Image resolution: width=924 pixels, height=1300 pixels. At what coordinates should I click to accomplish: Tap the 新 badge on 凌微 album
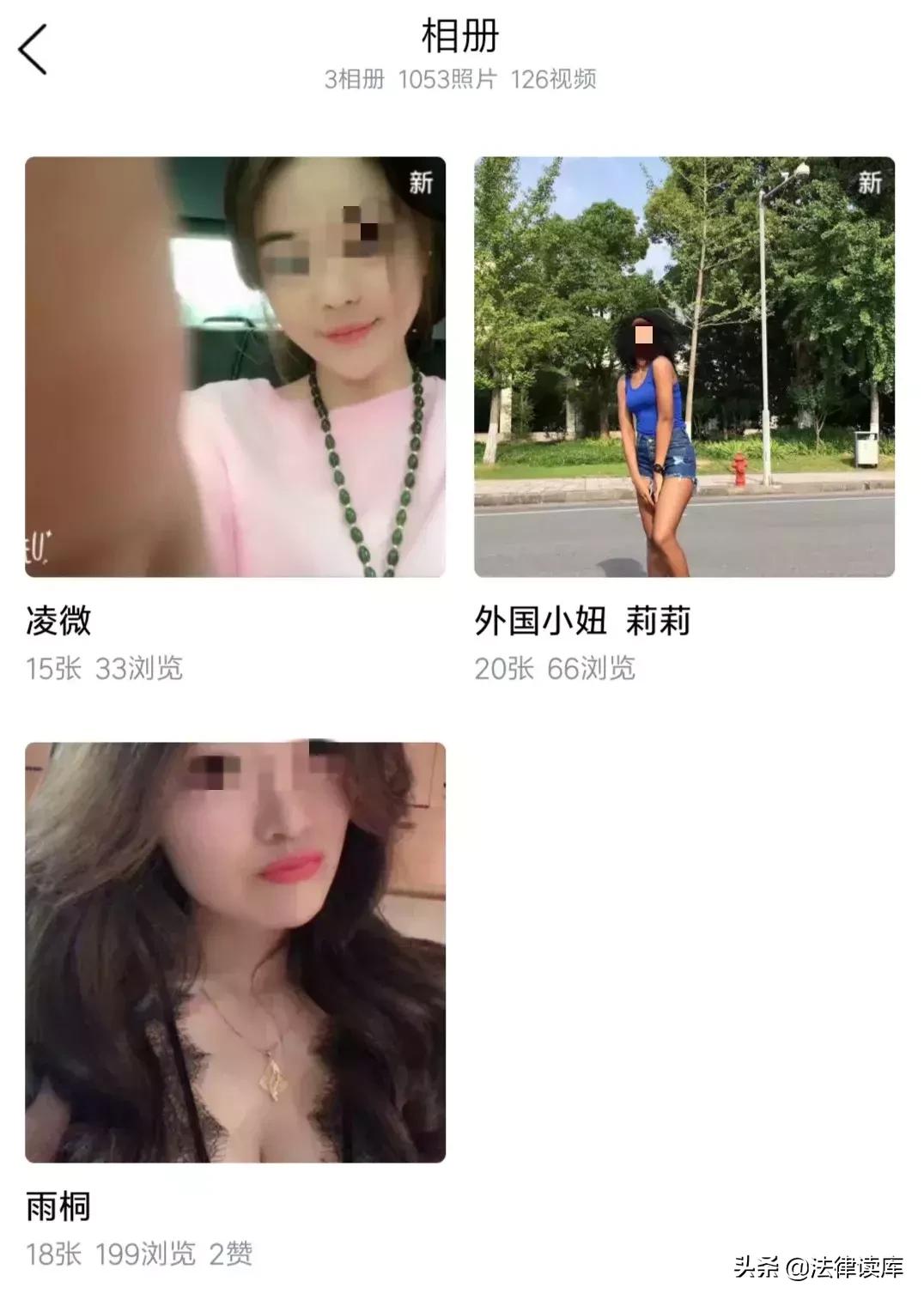tap(422, 181)
